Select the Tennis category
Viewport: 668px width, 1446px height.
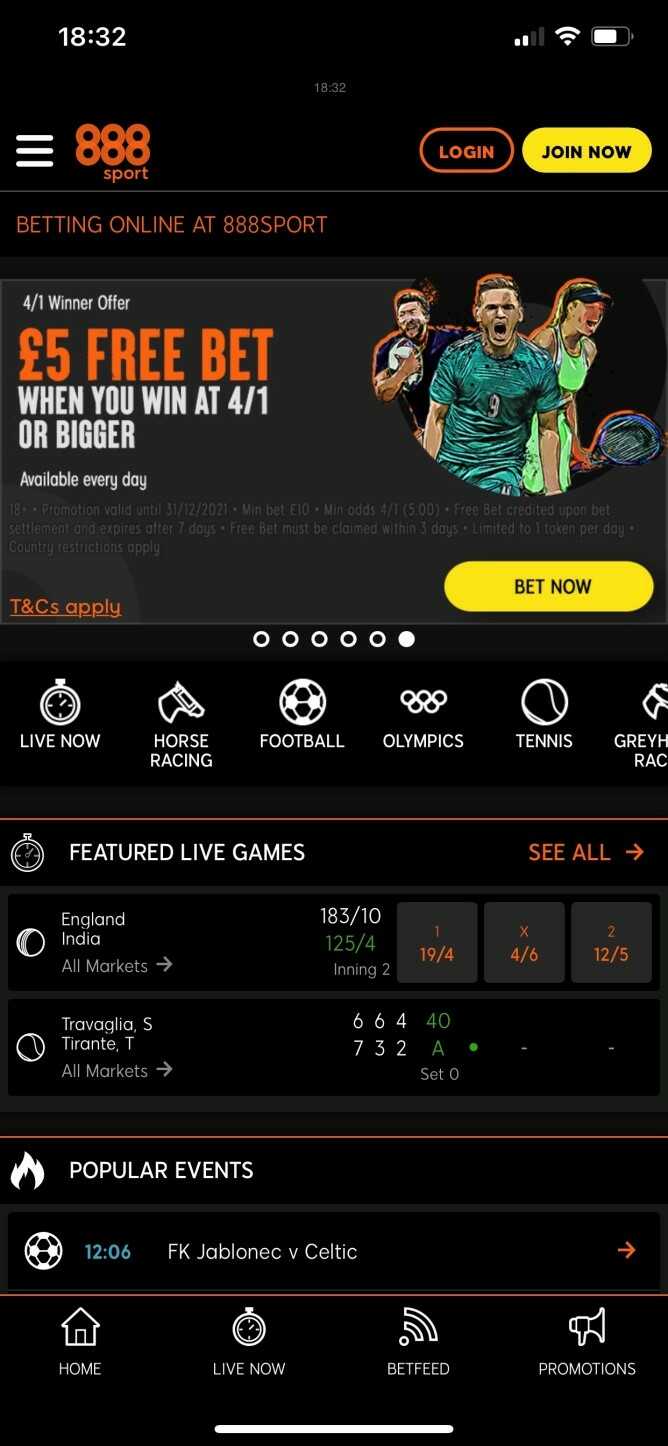pyautogui.click(x=544, y=715)
